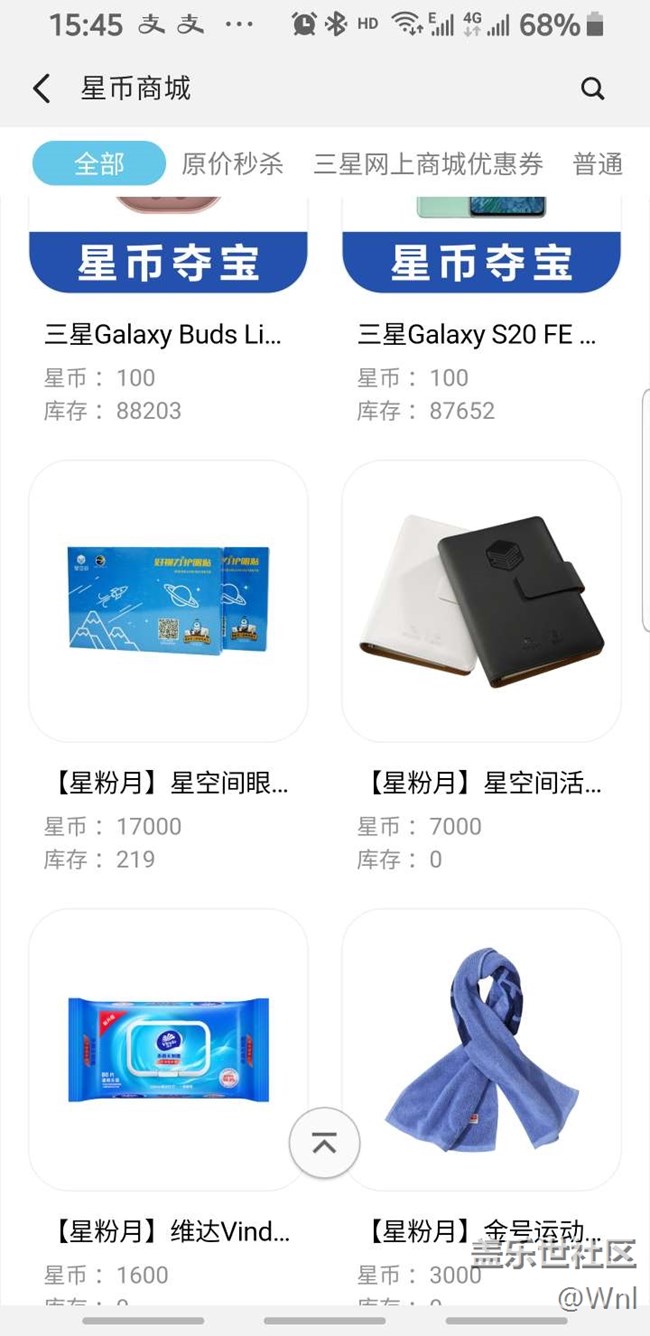The width and height of the screenshot is (650, 1336).
Task: Open the 【星粉月】金号运动... towel product
Action: tap(481, 1050)
